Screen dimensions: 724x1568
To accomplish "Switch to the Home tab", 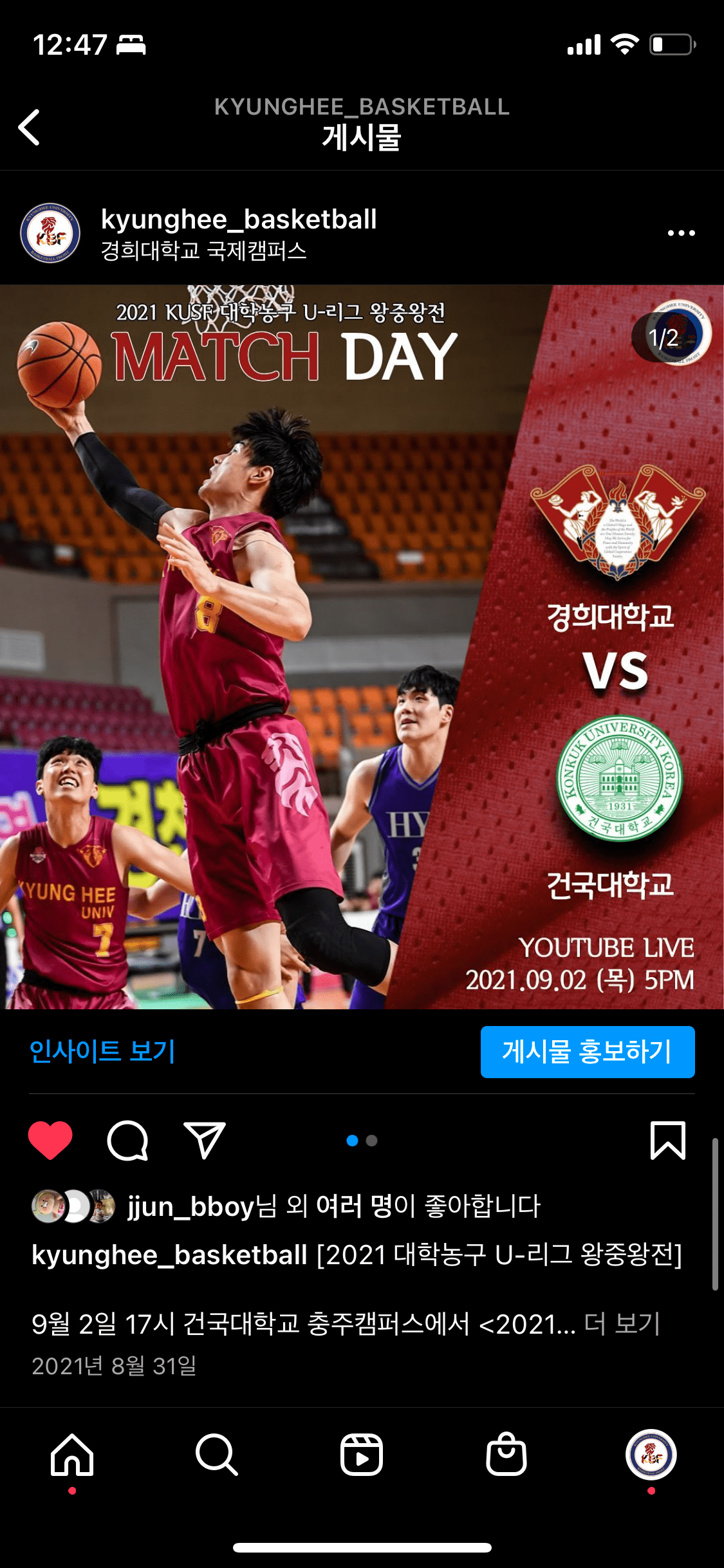I will (x=72, y=1455).
